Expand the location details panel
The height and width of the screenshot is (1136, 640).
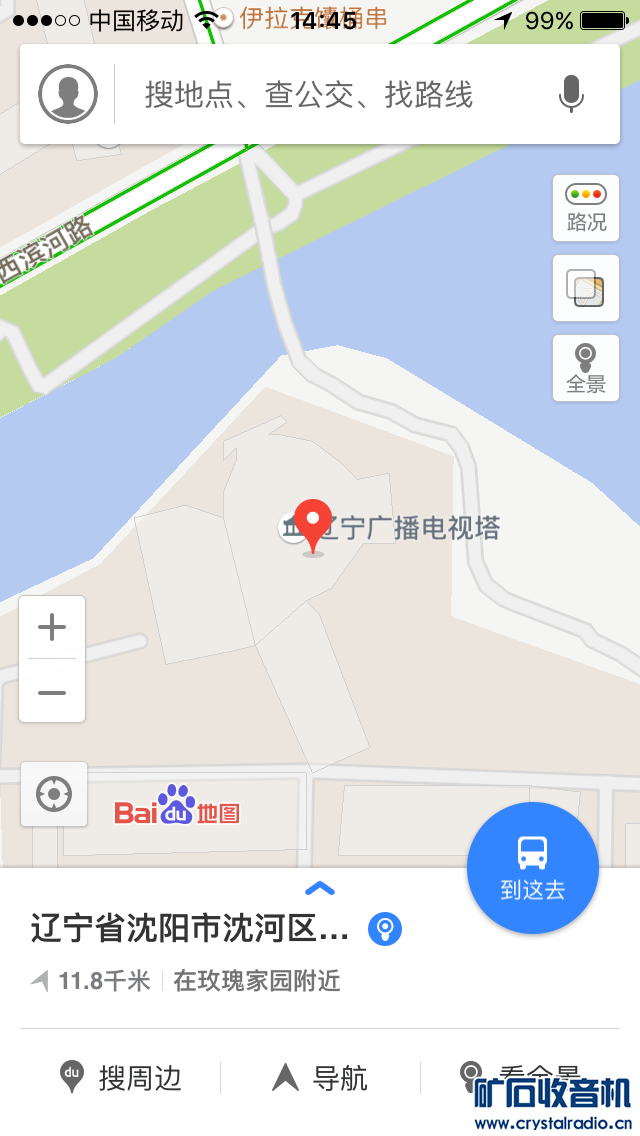coord(319,888)
